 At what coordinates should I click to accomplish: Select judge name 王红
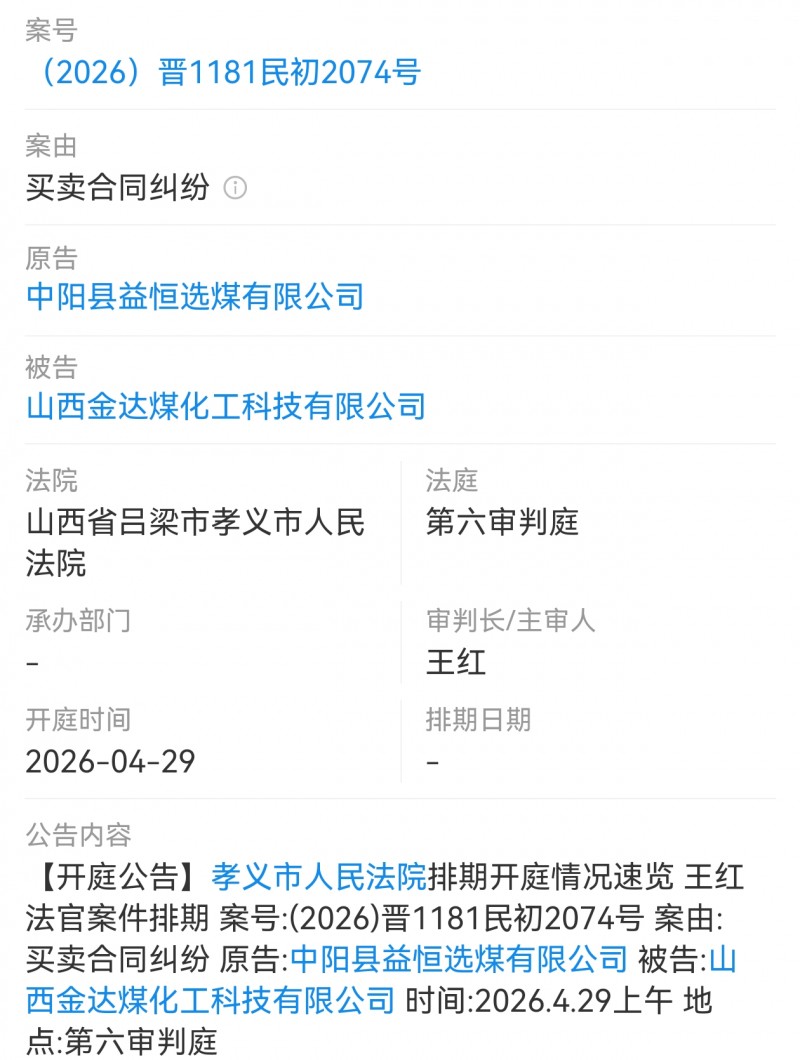click(455, 662)
